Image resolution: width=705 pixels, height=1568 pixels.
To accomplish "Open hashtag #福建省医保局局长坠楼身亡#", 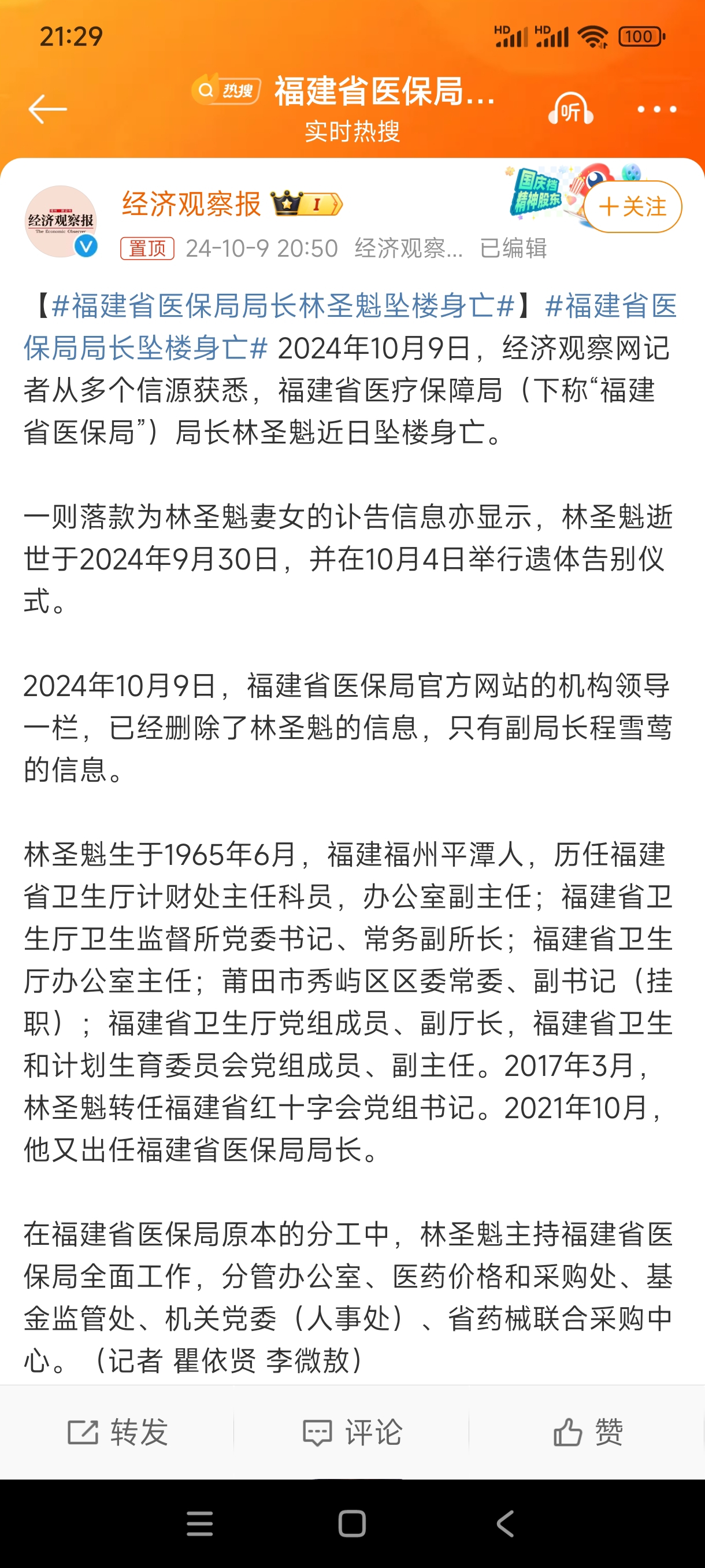I will [x=350, y=326].
